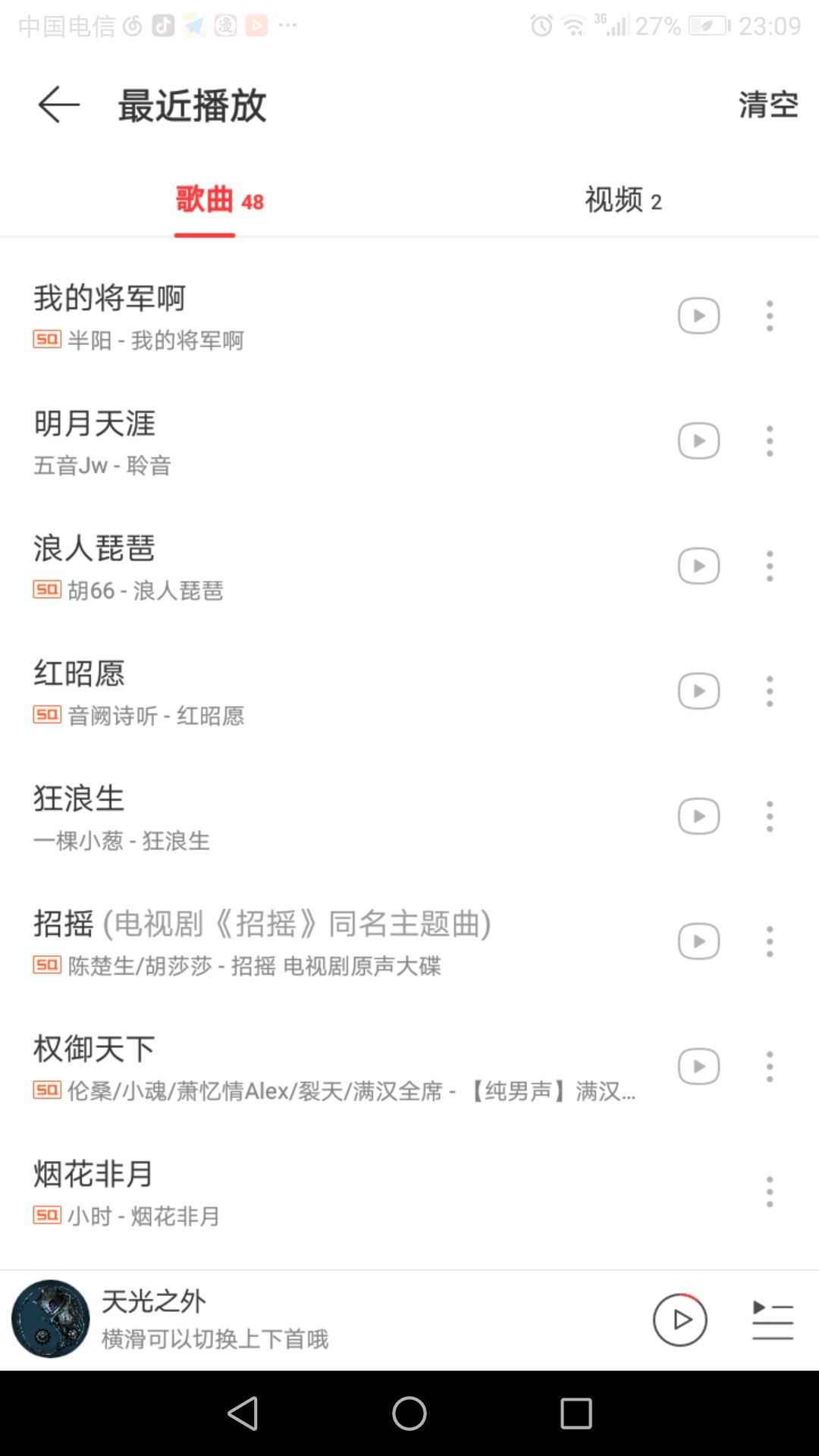The image size is (819, 1456).
Task: Open more options for 烟花非月
Action: 770,1191
